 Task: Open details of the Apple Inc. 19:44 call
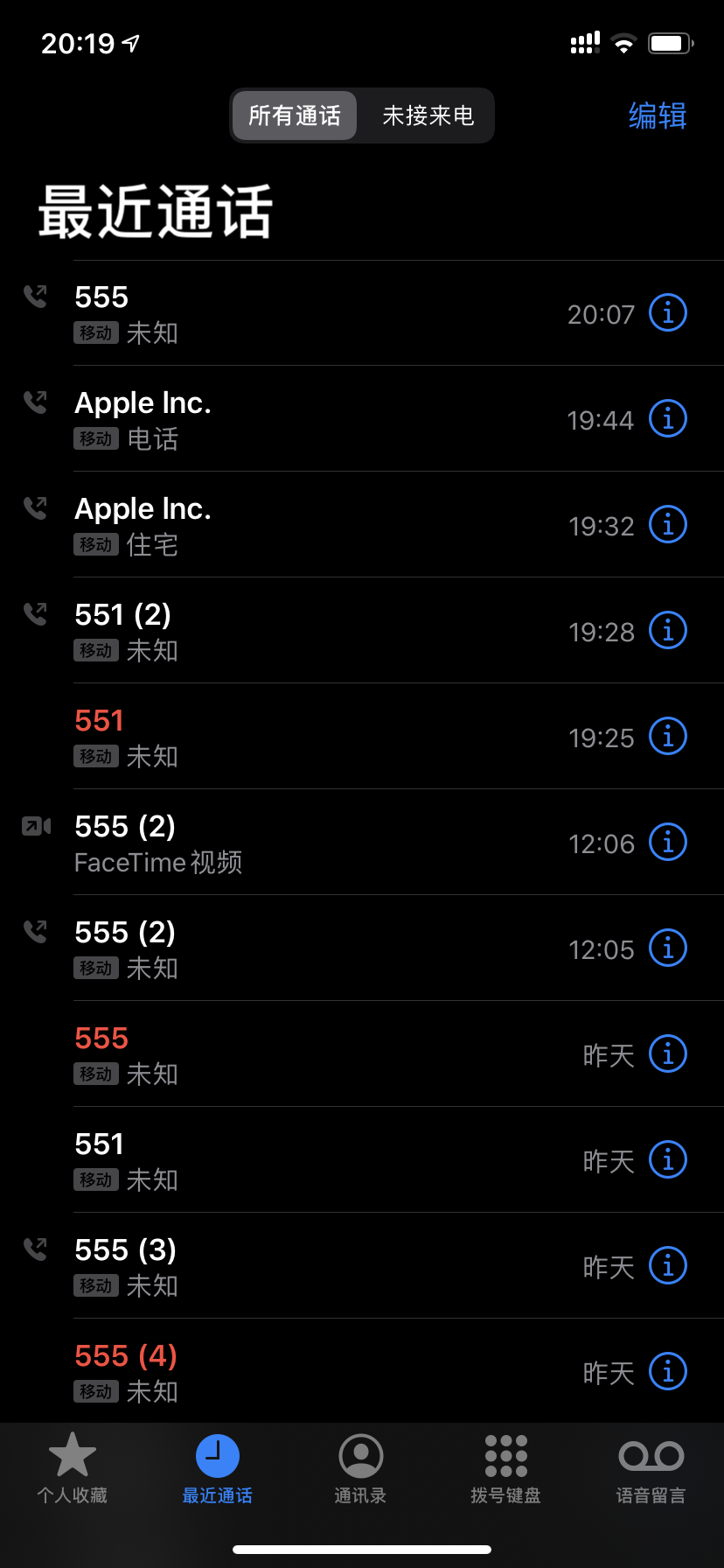coord(667,418)
